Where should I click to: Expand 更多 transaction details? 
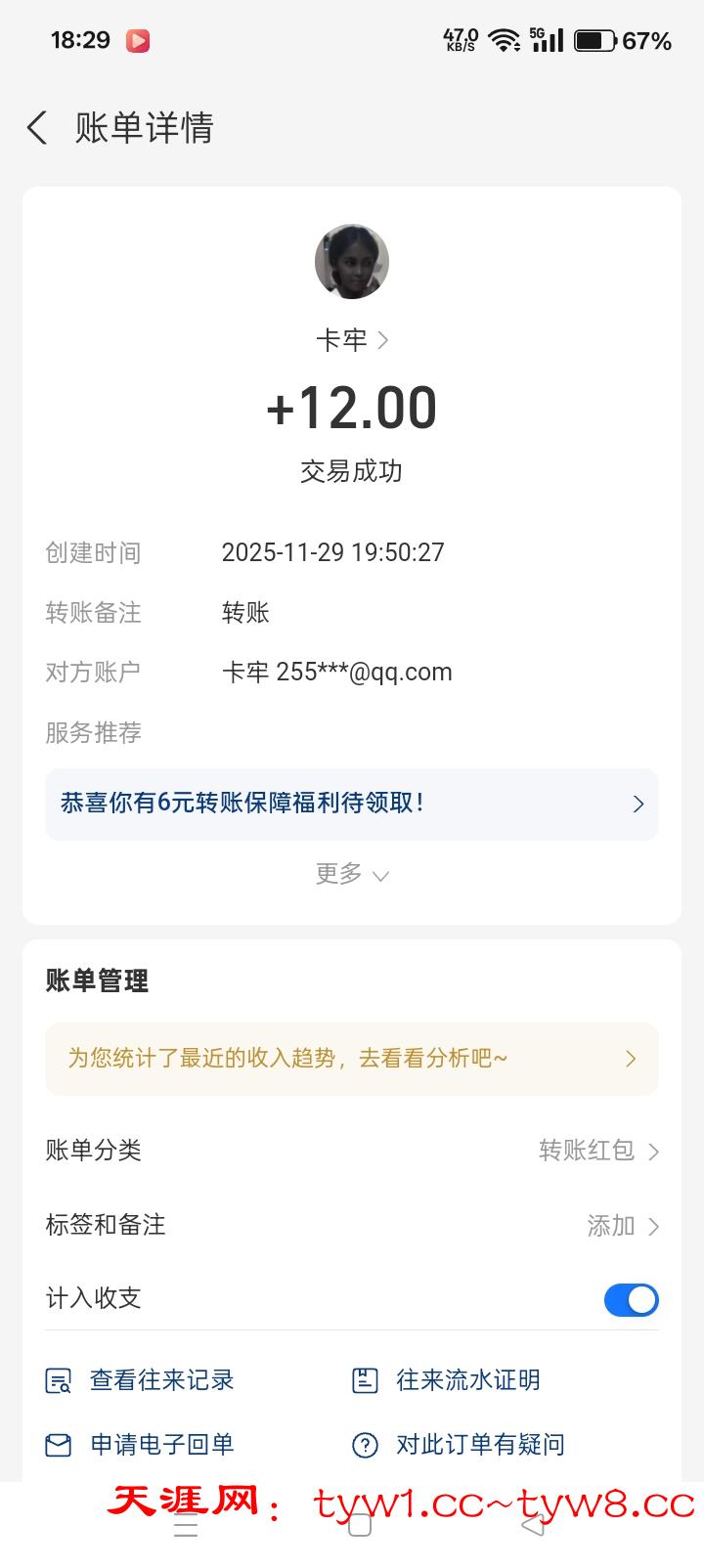pyautogui.click(x=352, y=874)
